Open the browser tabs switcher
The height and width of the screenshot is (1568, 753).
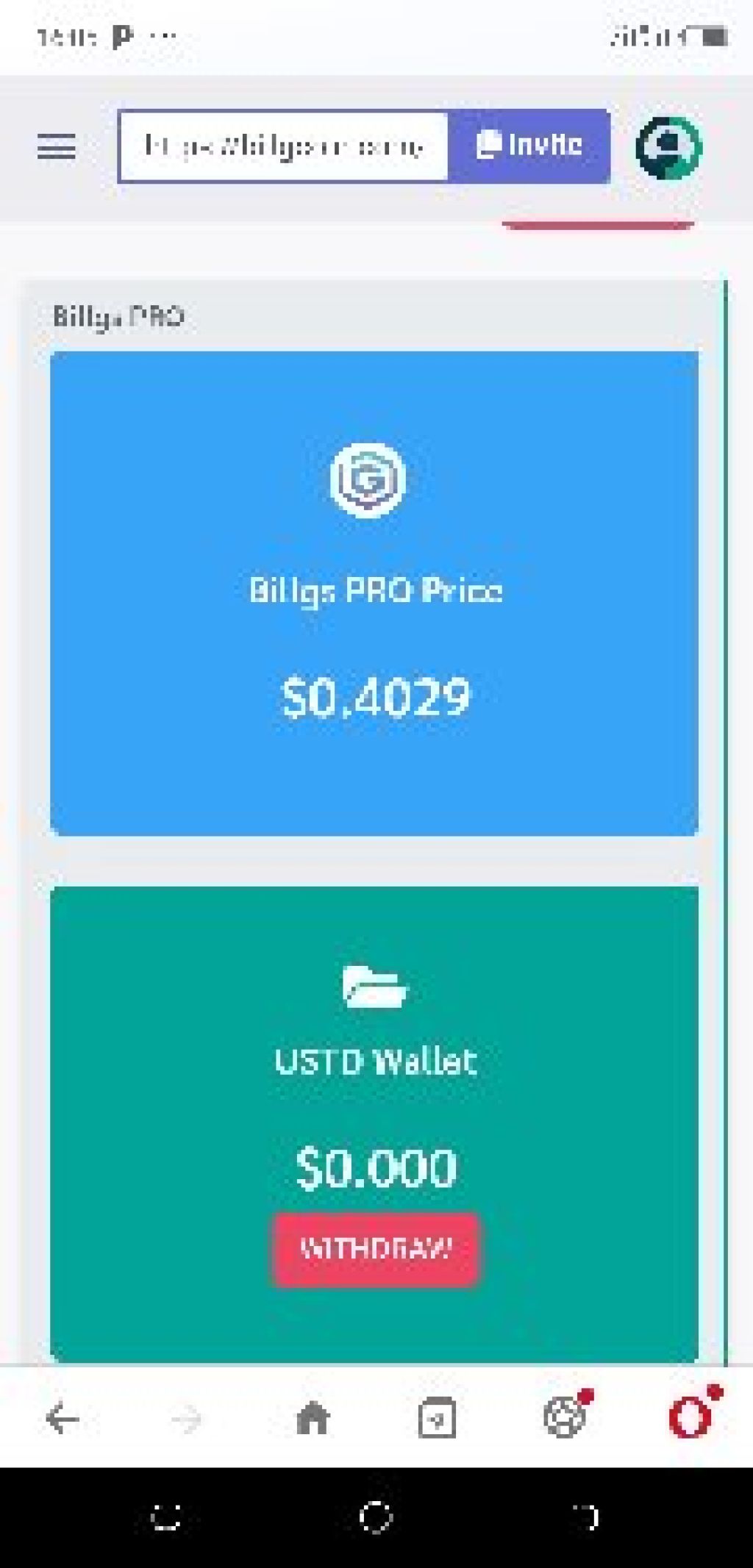pyautogui.click(x=437, y=1418)
